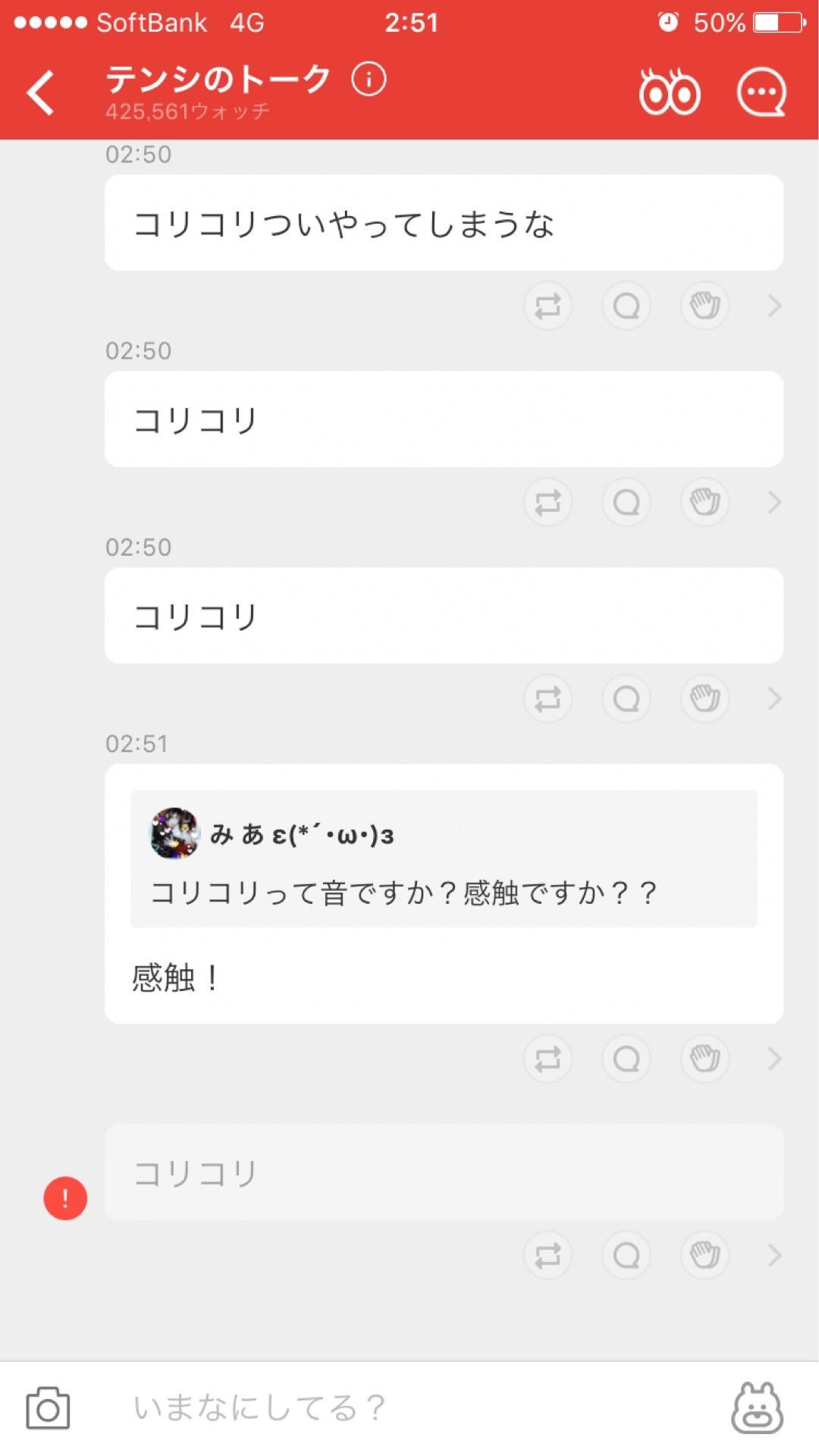Tap the red error badge on the failed コリコリ post
Screen dimensions: 819x1456
click(65, 1197)
